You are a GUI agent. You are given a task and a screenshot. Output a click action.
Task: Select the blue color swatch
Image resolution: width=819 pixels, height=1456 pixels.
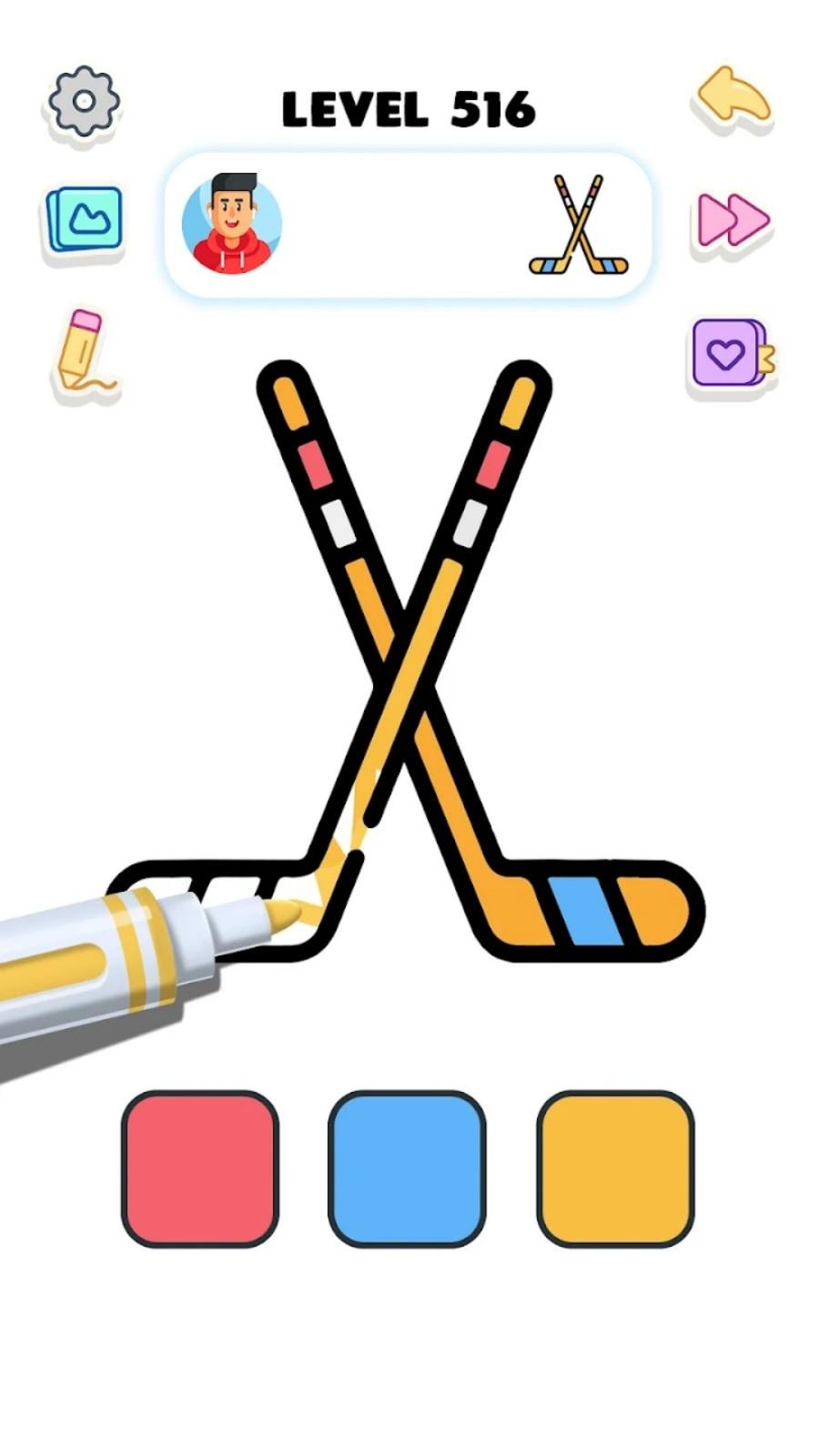(x=407, y=1168)
